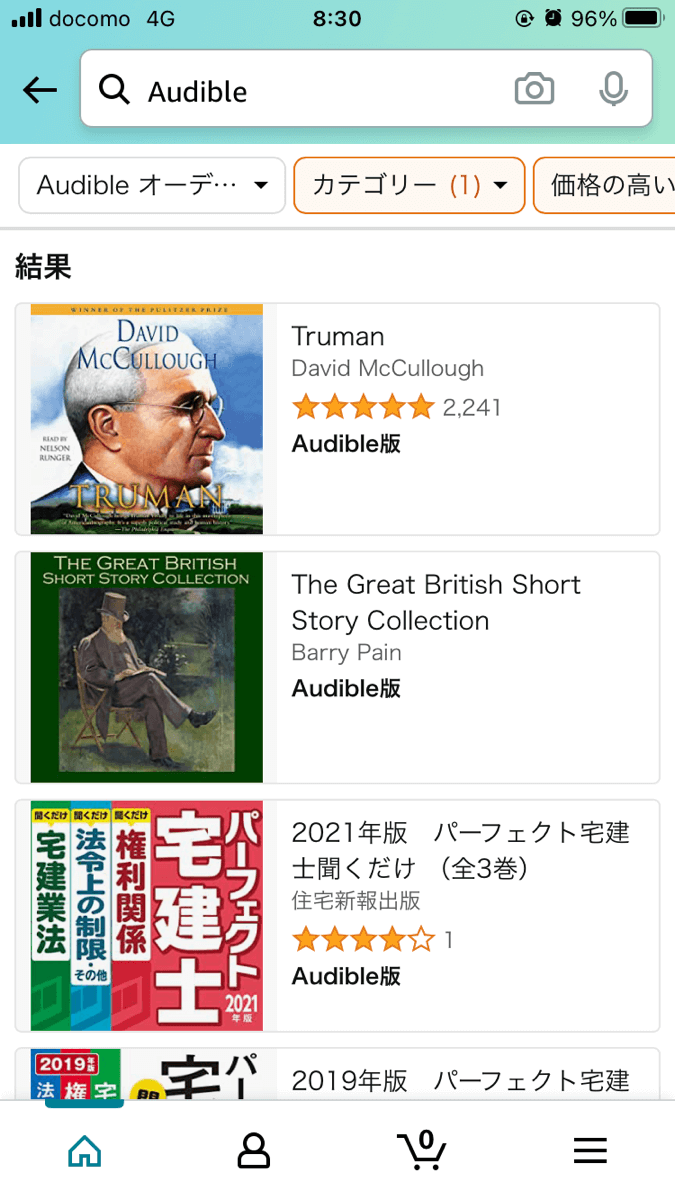
Task: Switch to the account profile tab
Action: pyautogui.click(x=254, y=1151)
